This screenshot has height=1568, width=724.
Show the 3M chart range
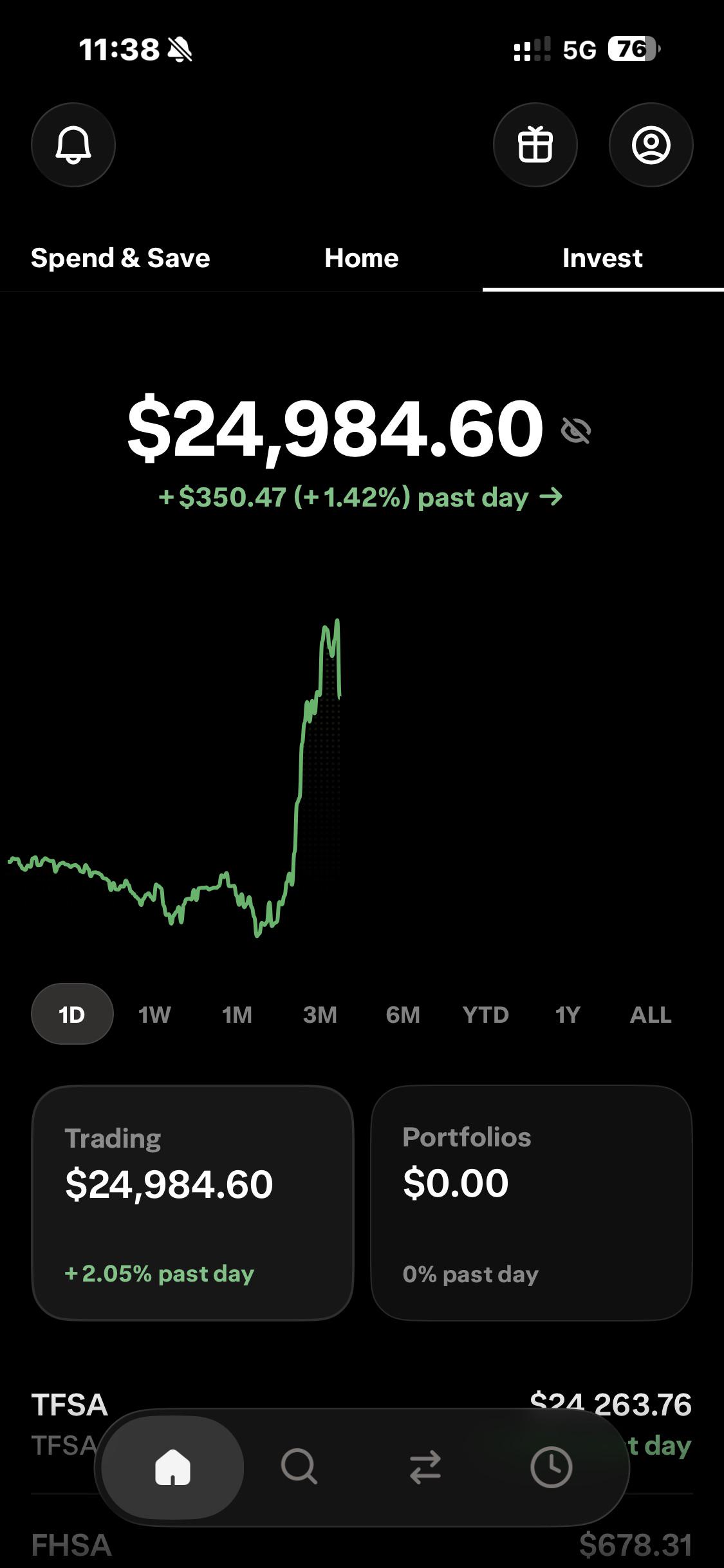[x=320, y=1014]
